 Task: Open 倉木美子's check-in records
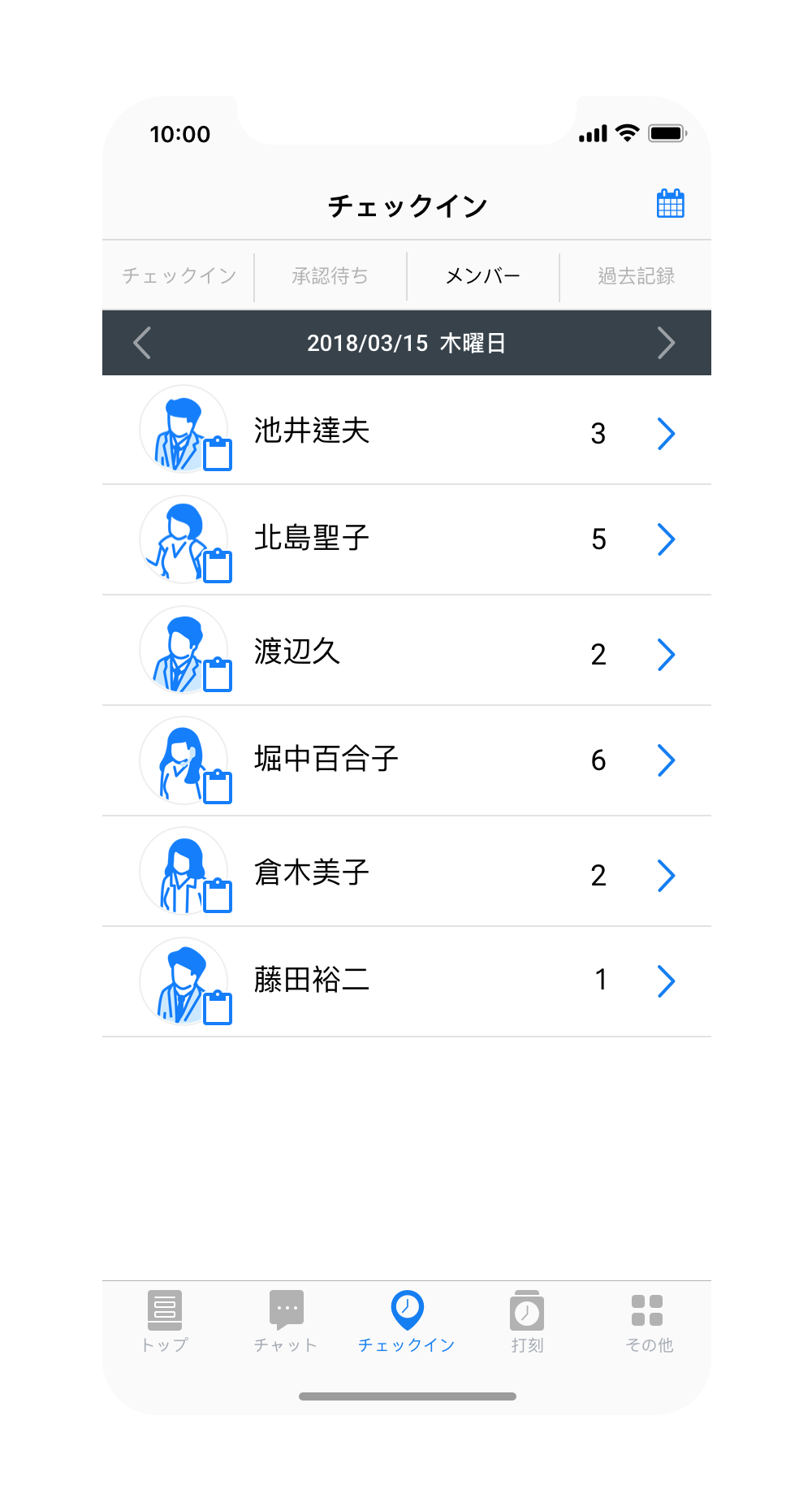pos(406,873)
